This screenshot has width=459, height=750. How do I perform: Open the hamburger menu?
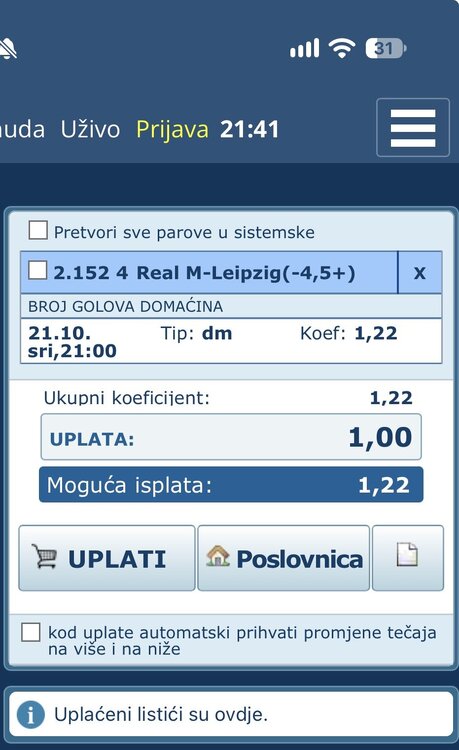[413, 127]
